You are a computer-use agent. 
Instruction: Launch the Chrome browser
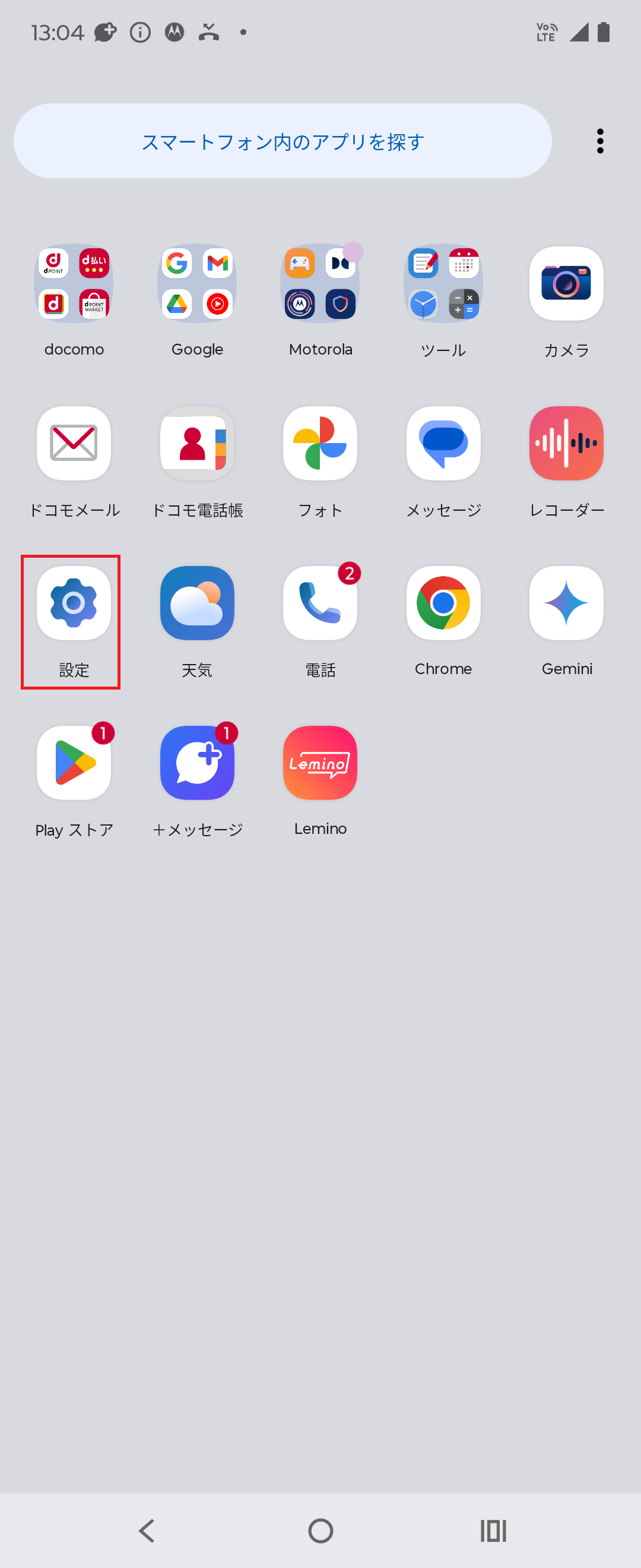(443, 603)
